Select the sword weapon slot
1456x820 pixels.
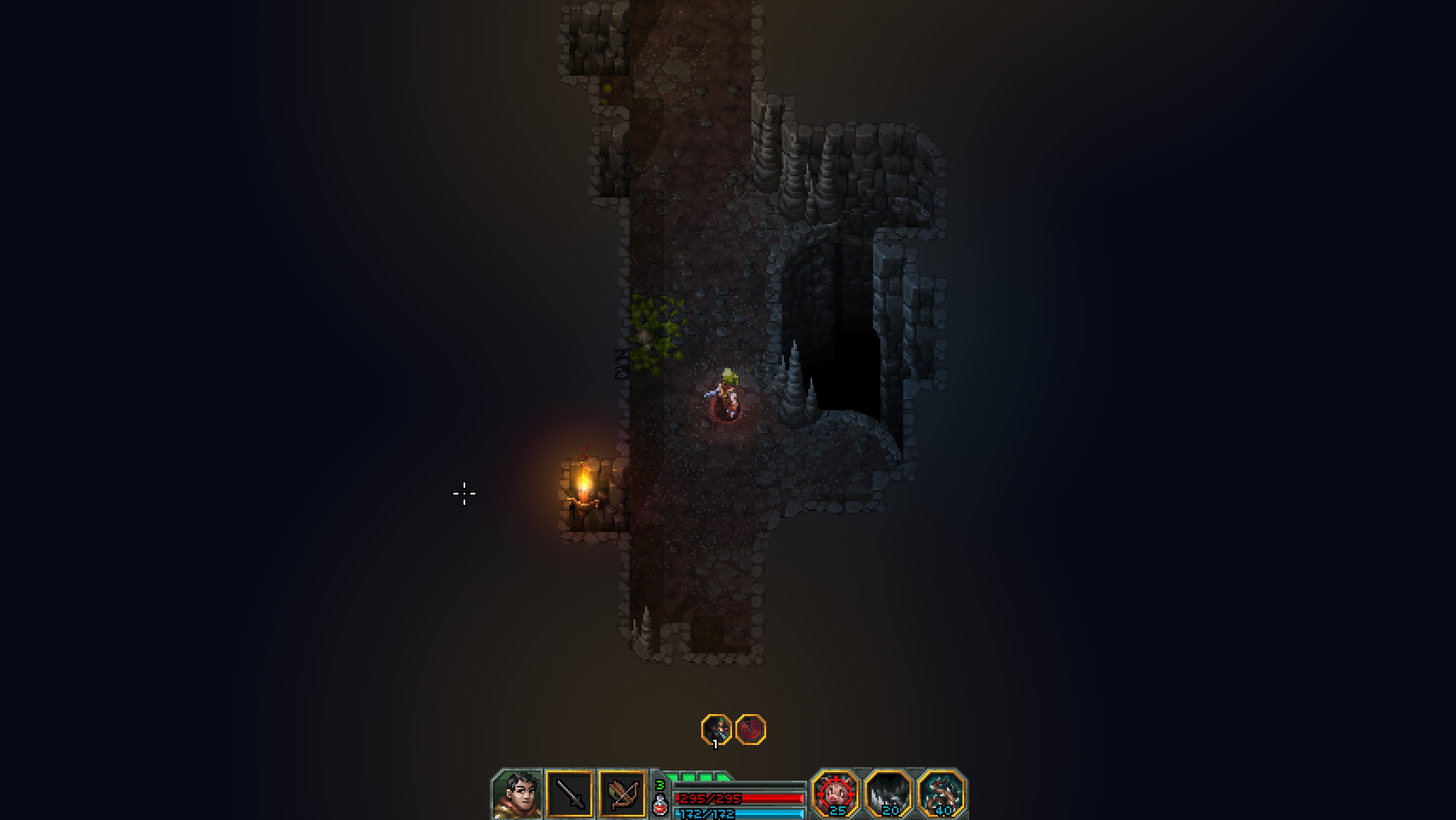(569, 794)
